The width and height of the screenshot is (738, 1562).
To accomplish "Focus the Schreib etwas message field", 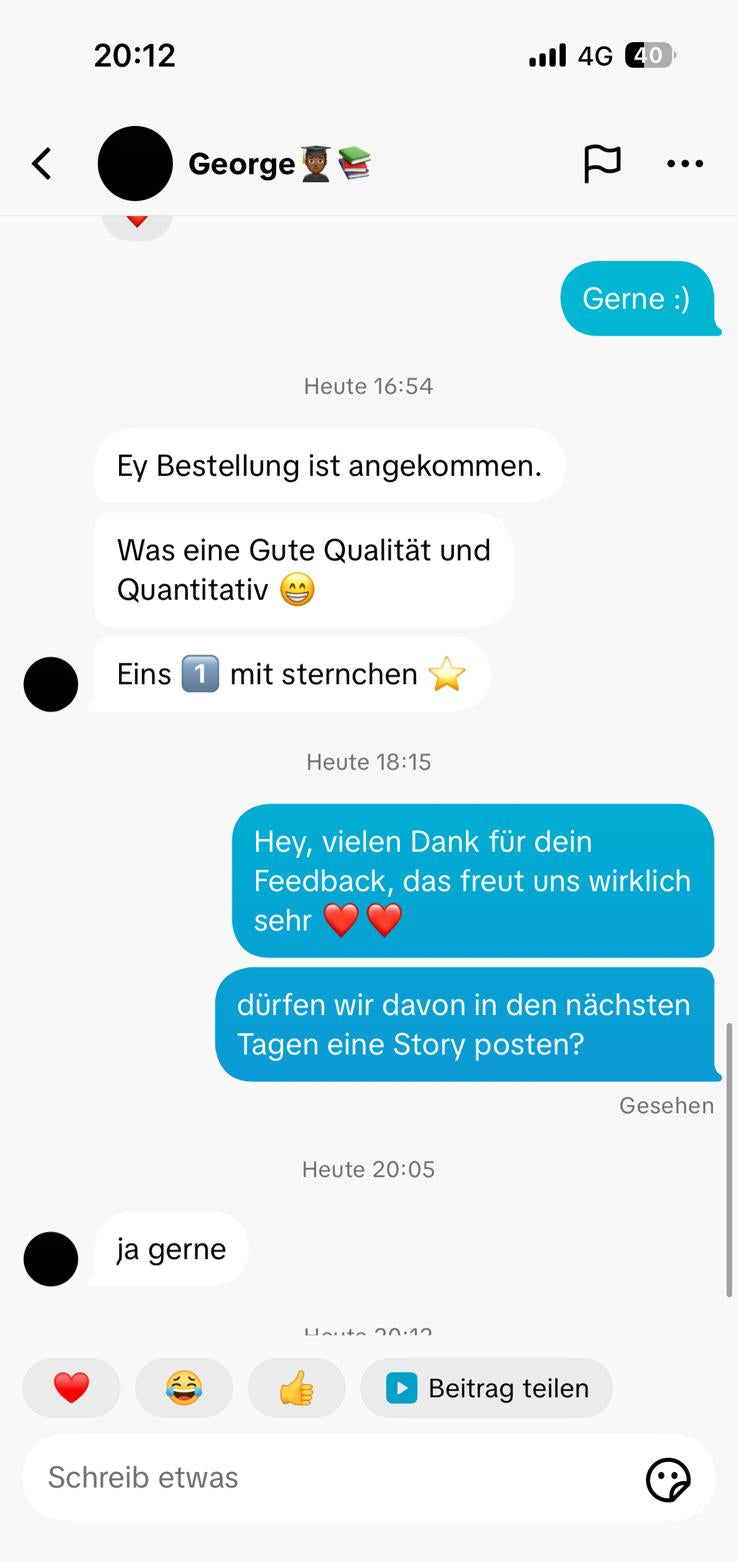I will coord(330,1478).
